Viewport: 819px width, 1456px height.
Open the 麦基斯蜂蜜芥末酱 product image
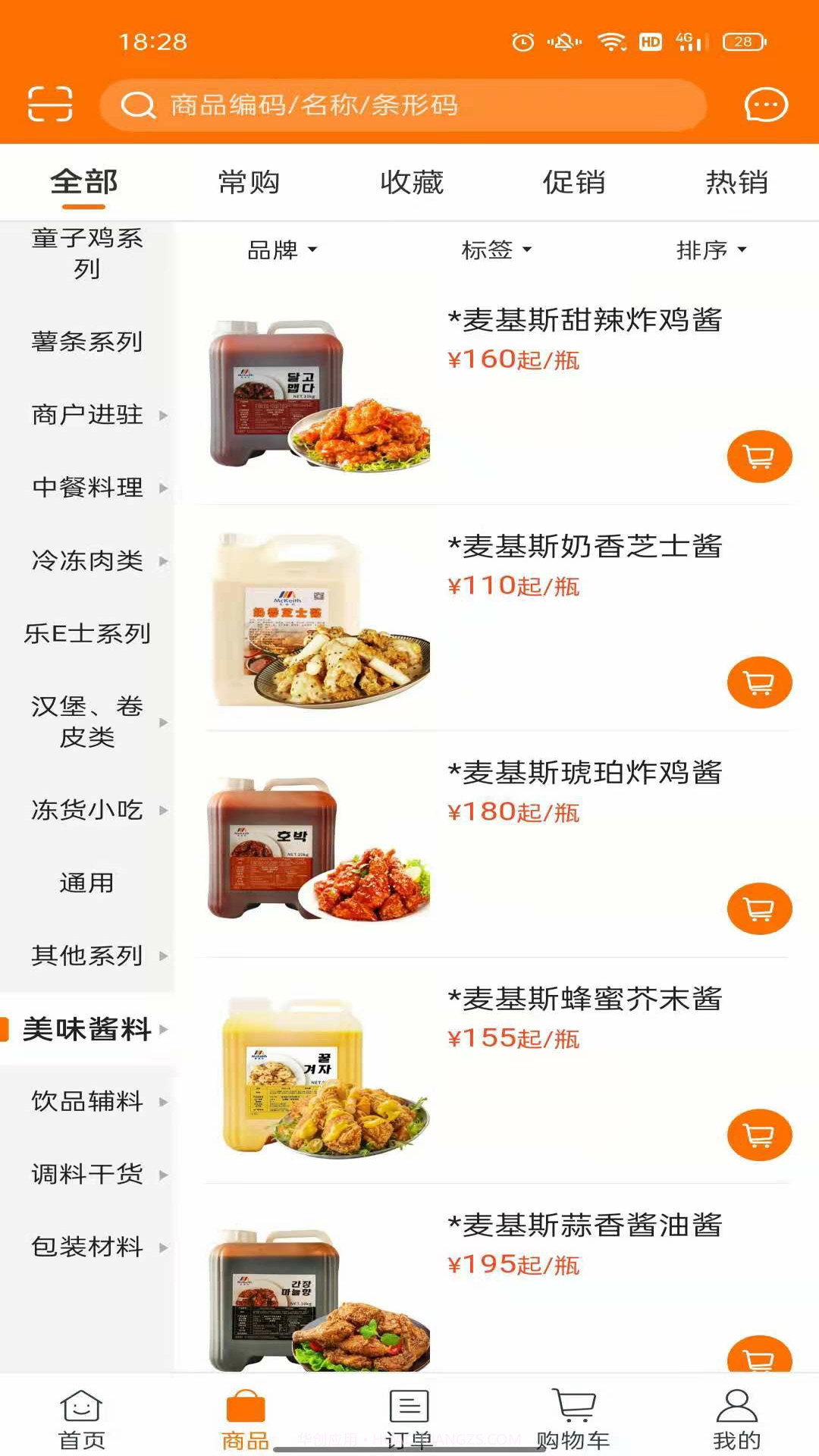pyautogui.click(x=318, y=1076)
